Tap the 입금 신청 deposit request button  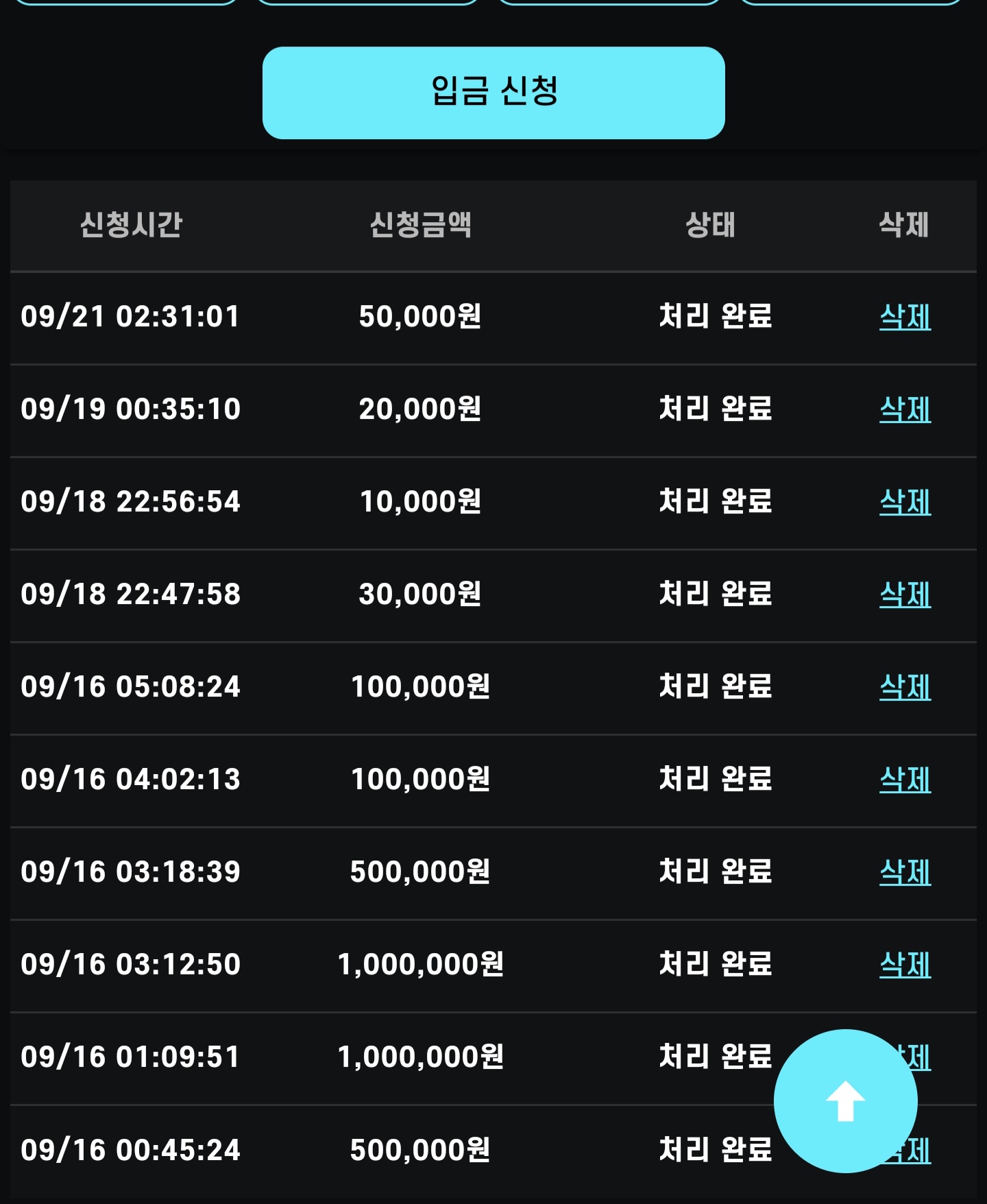click(x=493, y=93)
